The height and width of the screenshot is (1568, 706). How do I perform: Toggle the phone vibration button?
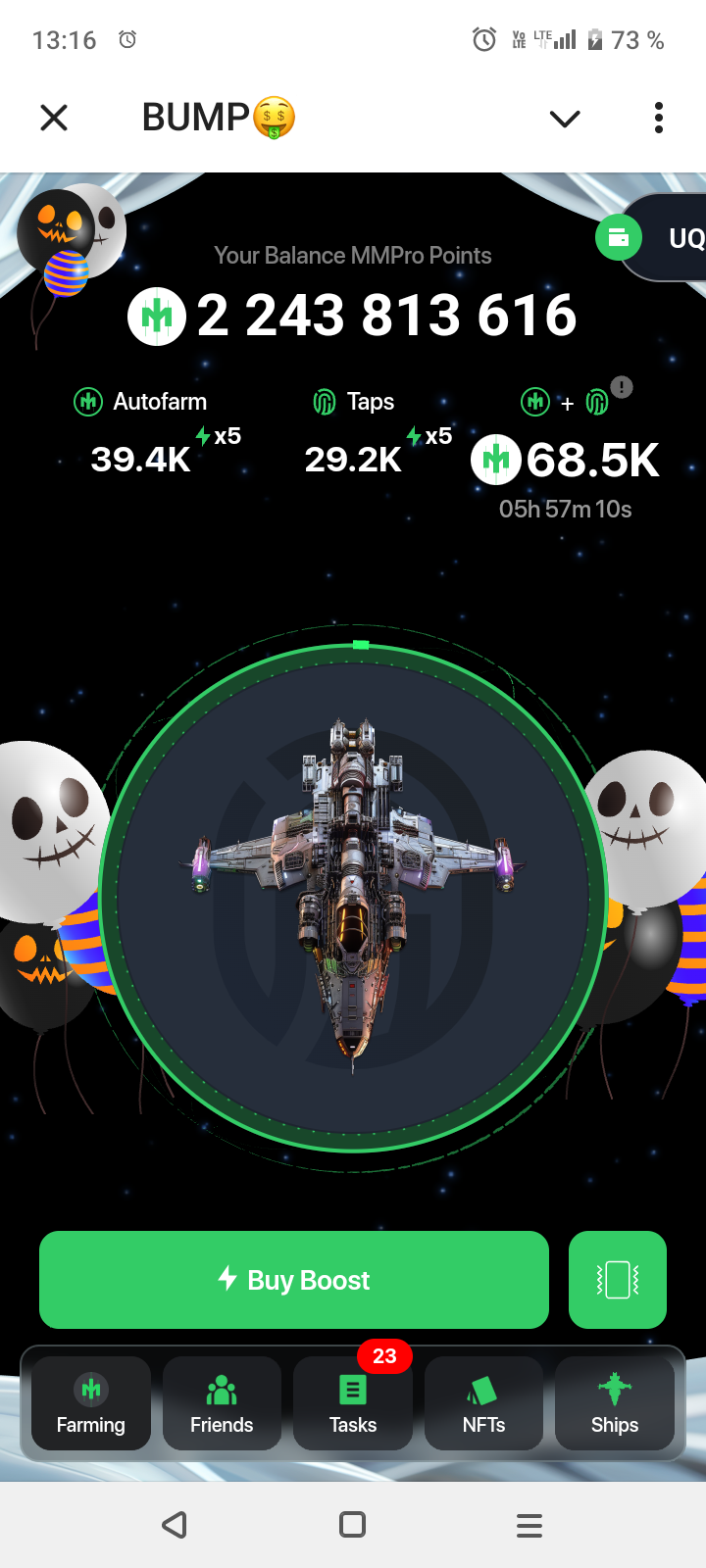[x=618, y=1280]
